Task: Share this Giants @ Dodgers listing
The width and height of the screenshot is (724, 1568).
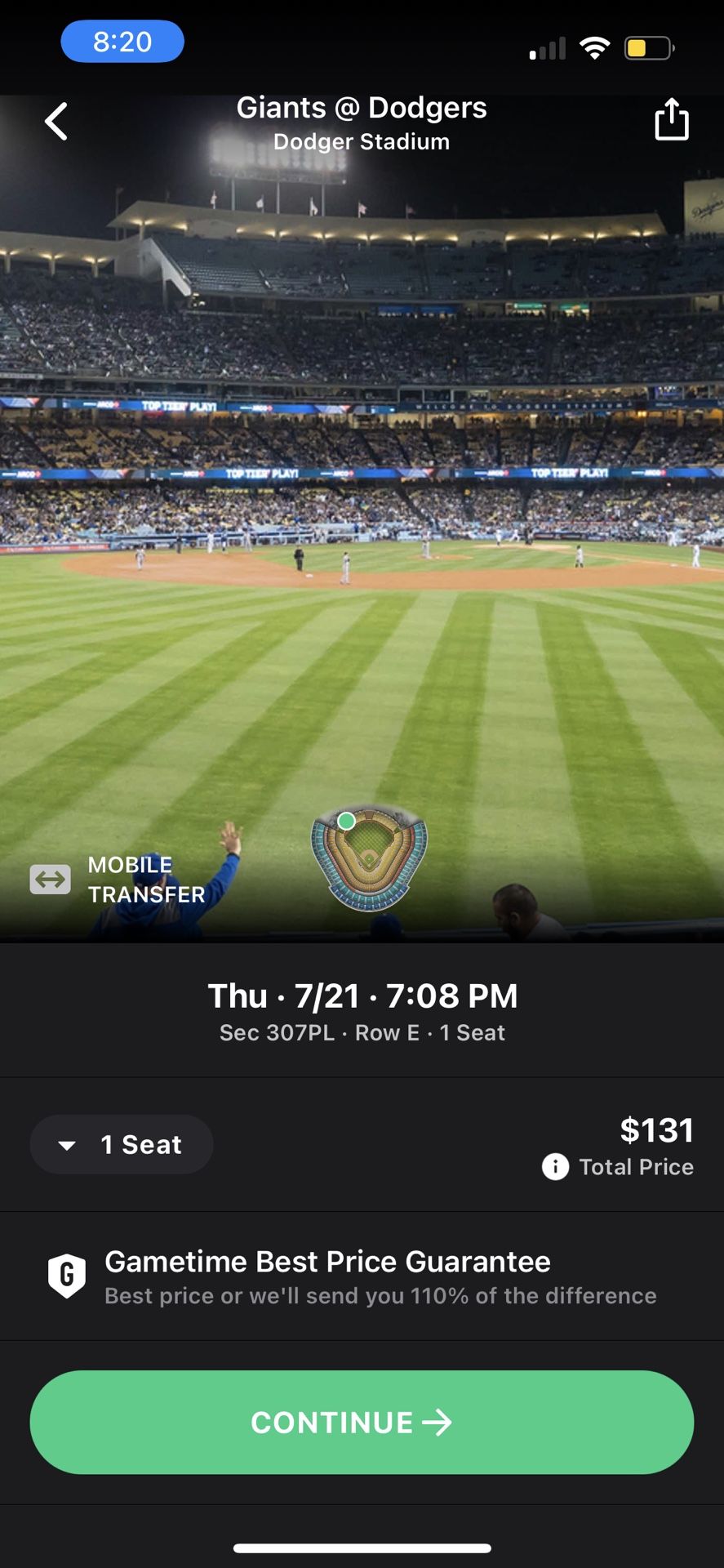Action: point(671,120)
